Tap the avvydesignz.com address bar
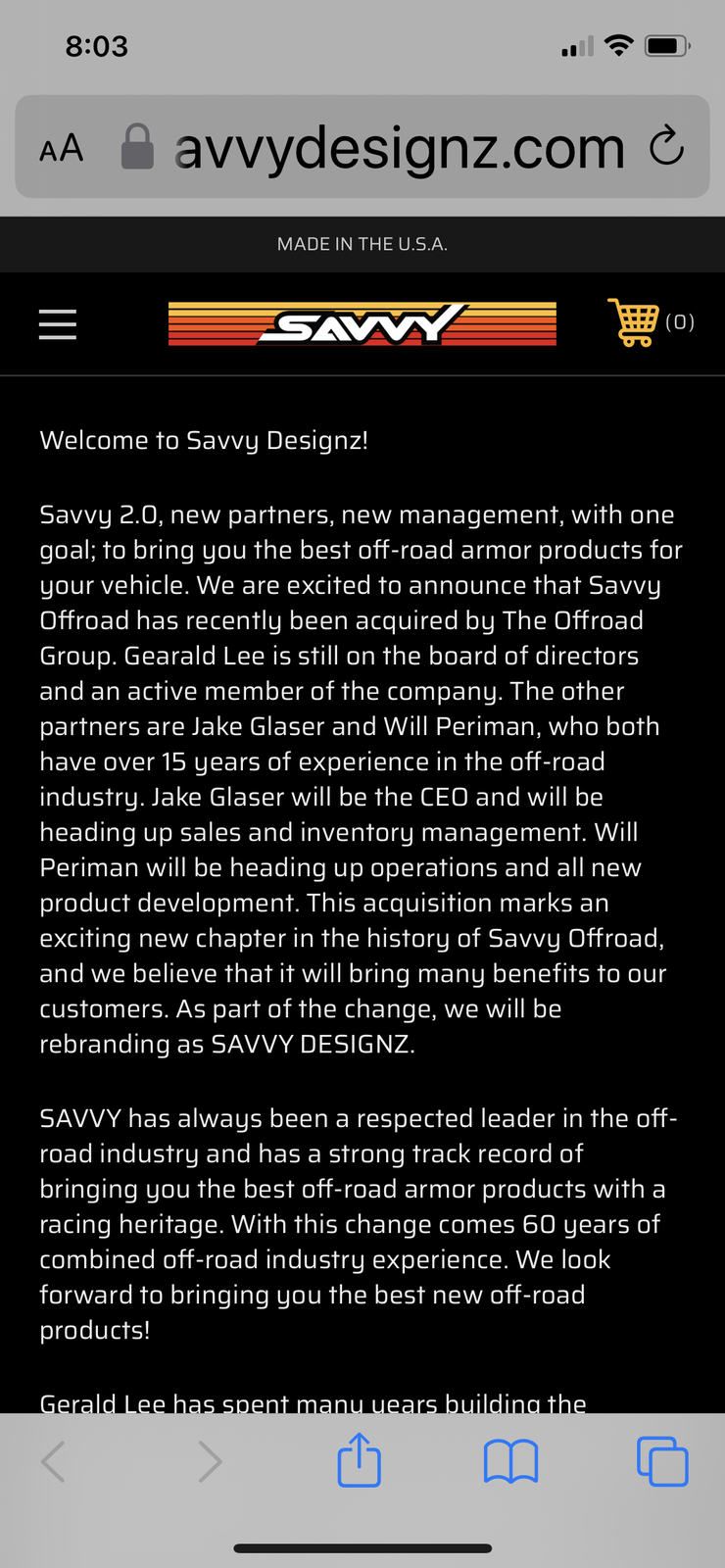The image size is (725, 1568). [398, 148]
